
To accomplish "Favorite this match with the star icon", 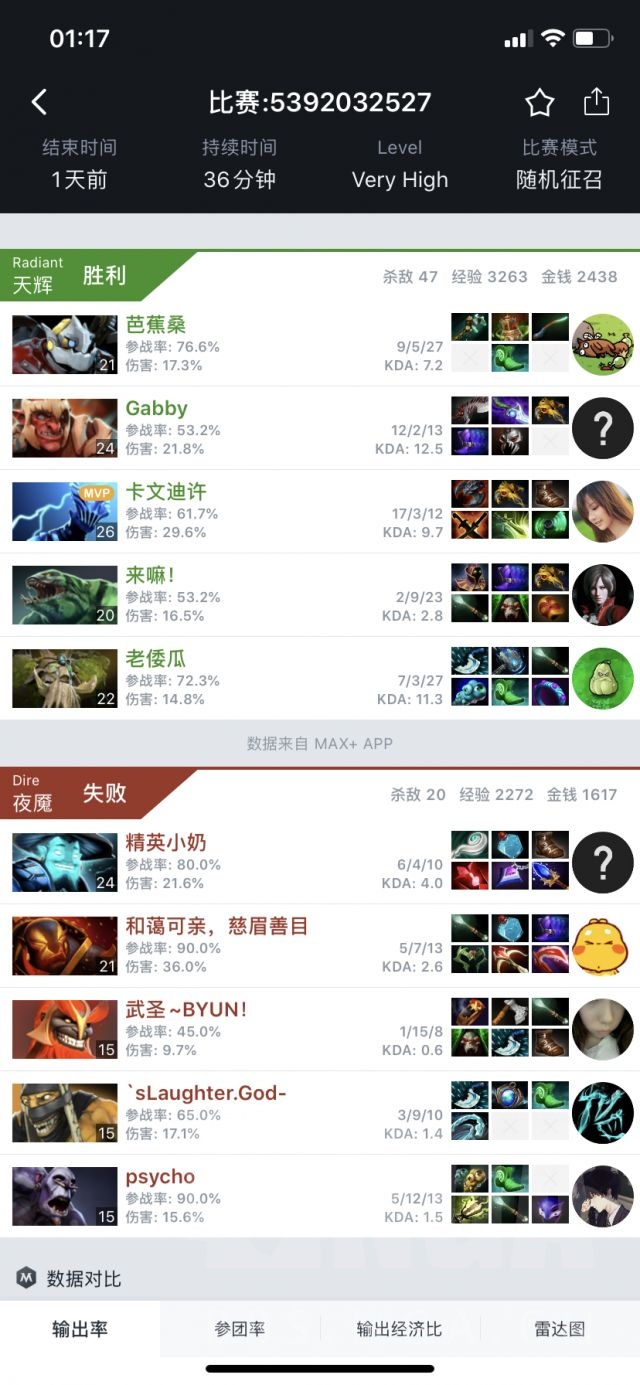I will click(540, 102).
